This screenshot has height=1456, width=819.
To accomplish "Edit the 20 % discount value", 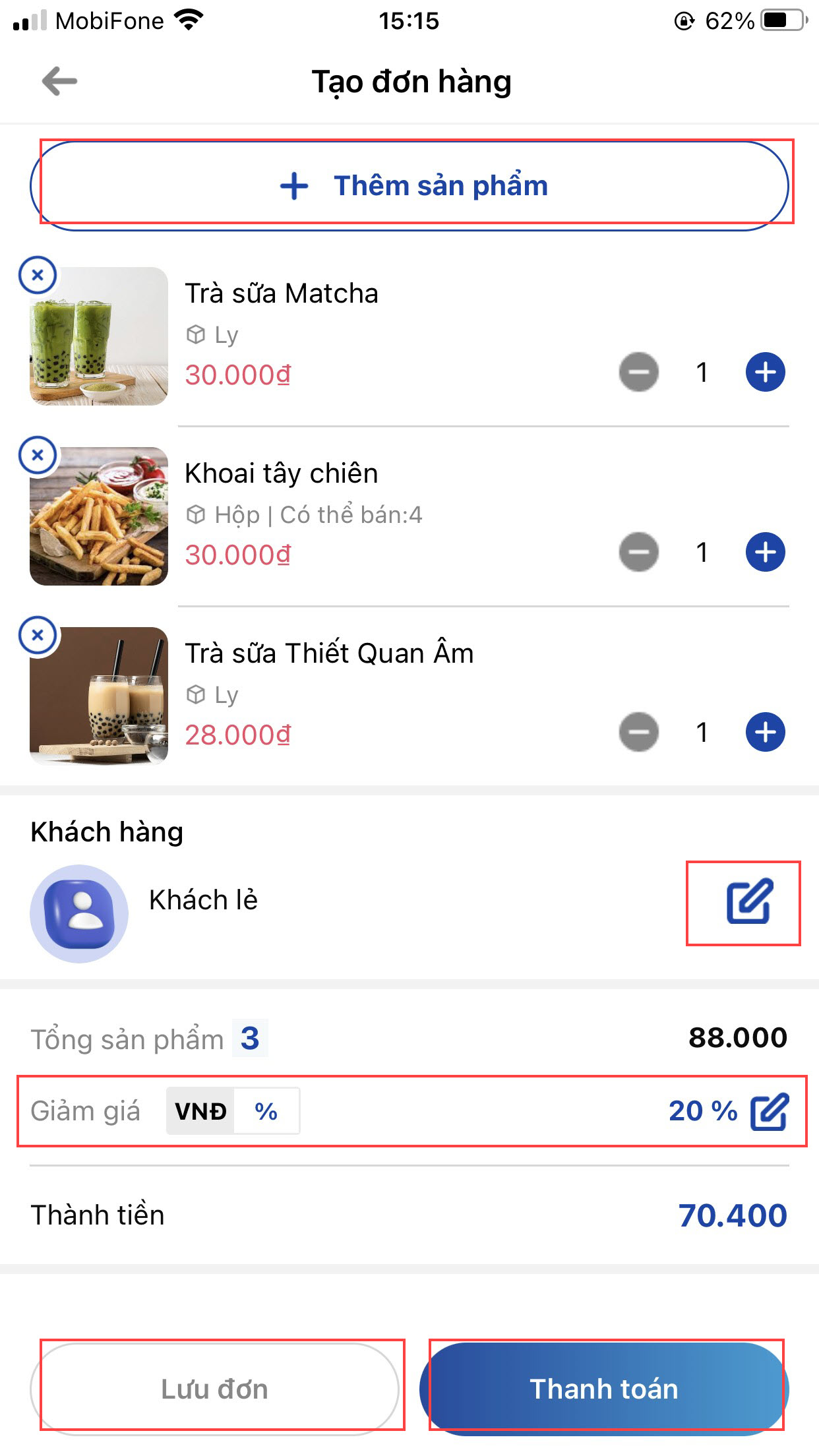I will pyautogui.click(x=769, y=1112).
